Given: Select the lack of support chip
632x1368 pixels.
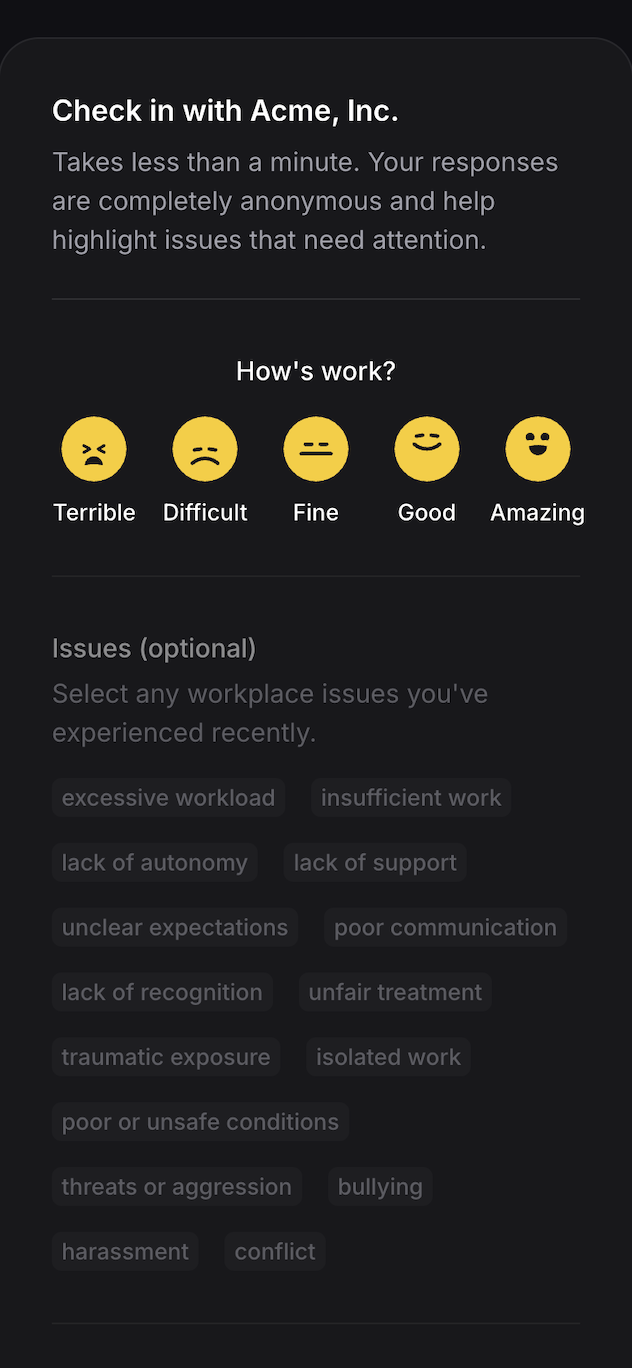Looking at the screenshot, I should pos(375,863).
